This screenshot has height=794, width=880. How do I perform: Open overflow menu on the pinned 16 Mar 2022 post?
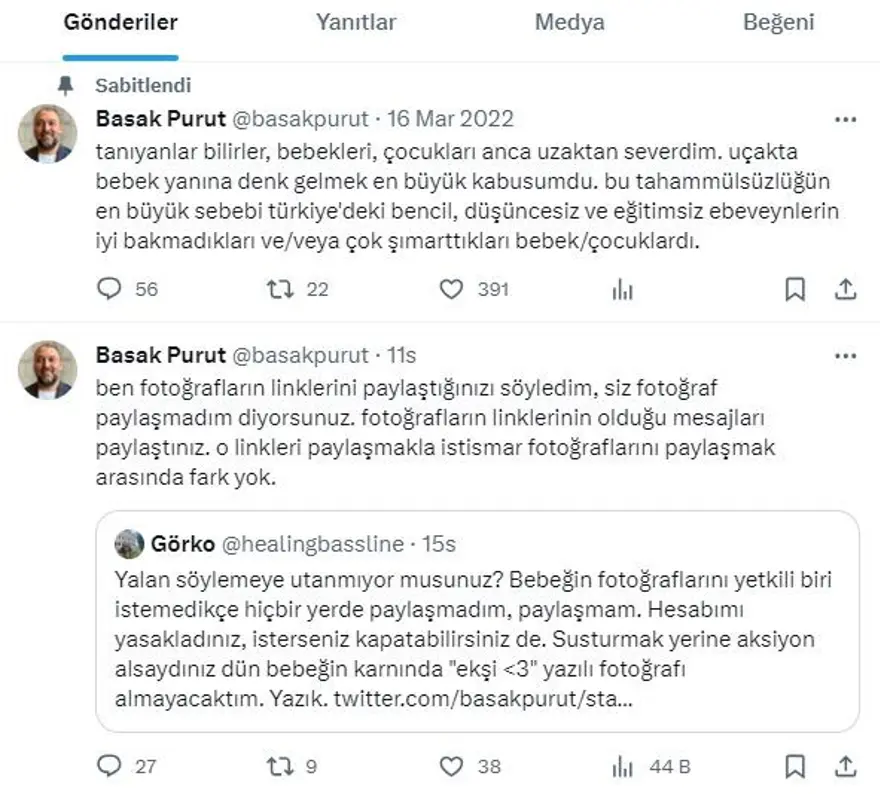click(x=845, y=120)
